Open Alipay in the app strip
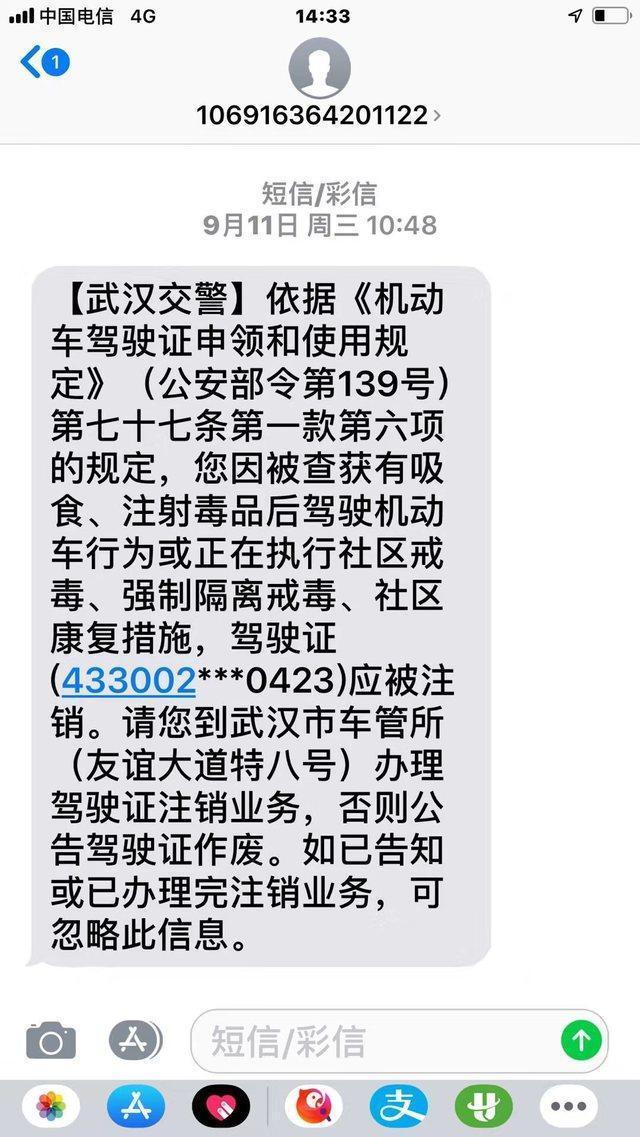640x1137 pixels. (x=398, y=1106)
